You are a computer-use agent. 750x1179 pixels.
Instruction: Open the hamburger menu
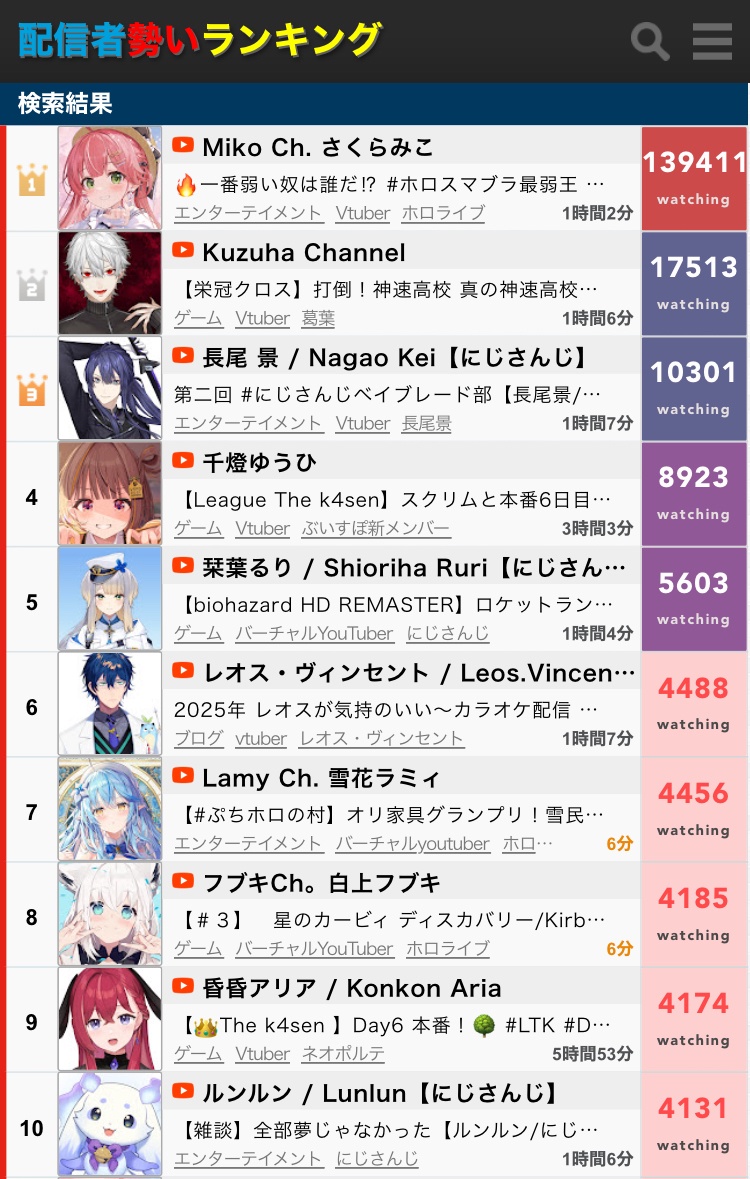[713, 42]
